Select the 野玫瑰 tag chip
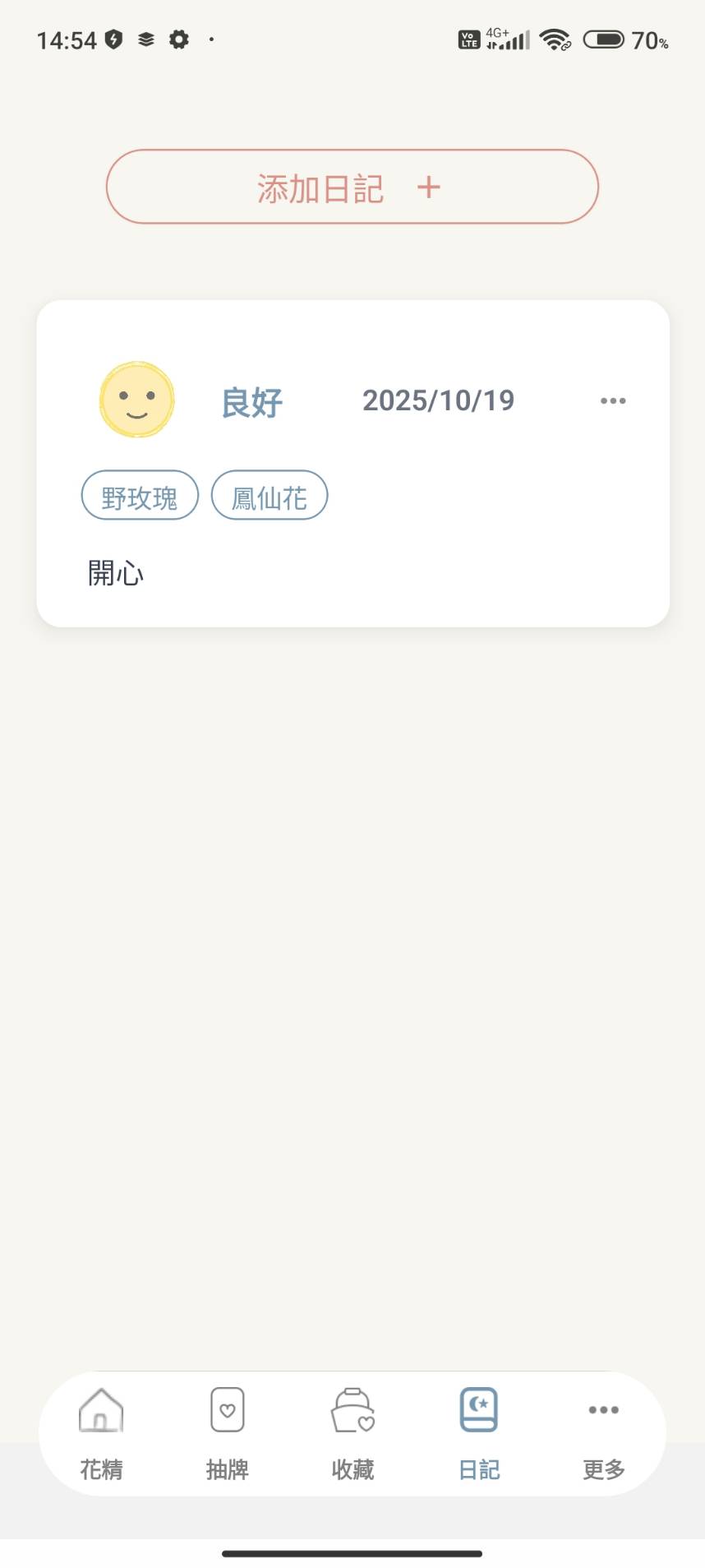 tap(140, 497)
